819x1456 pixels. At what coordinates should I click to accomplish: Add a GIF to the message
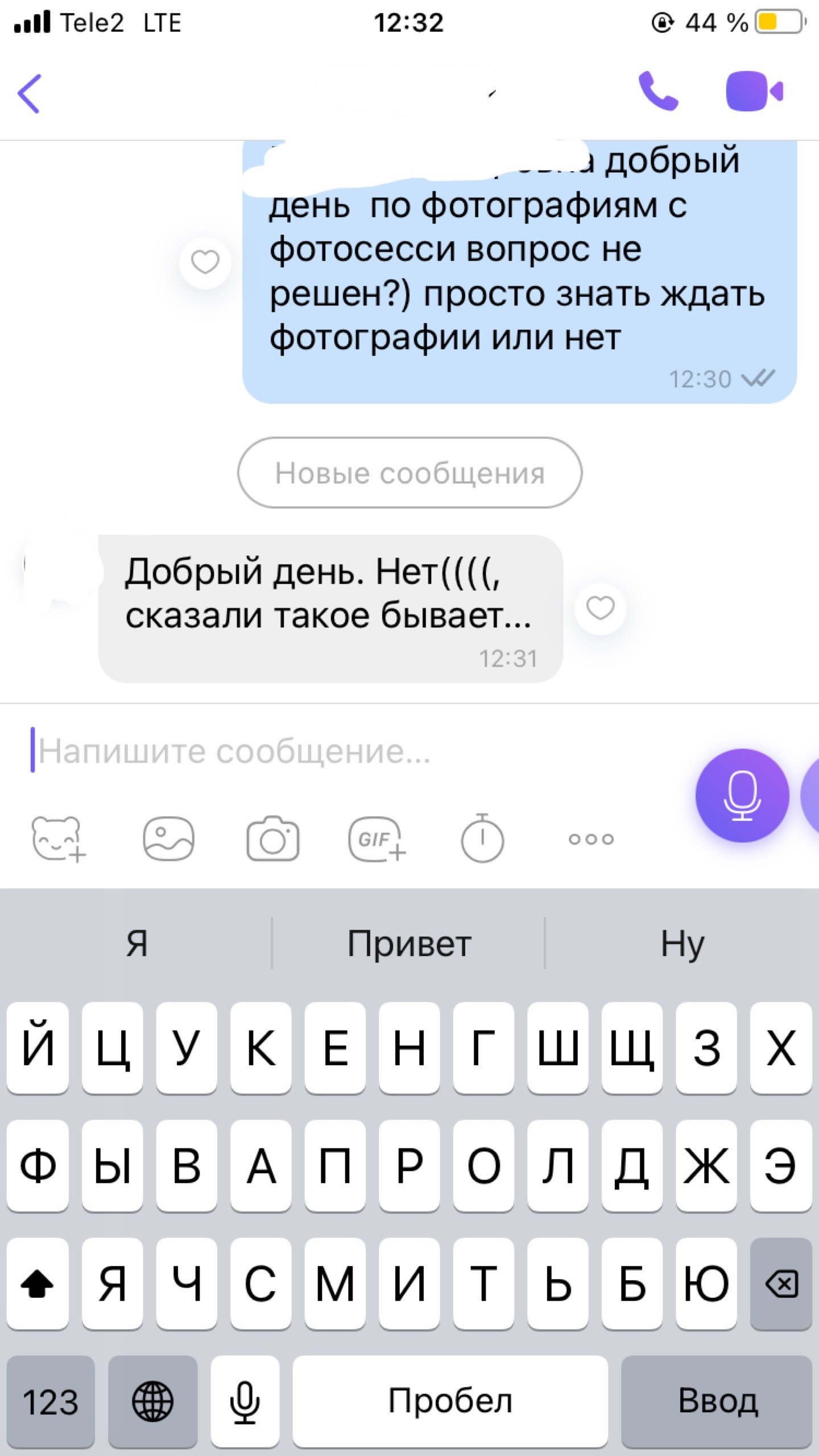(377, 839)
